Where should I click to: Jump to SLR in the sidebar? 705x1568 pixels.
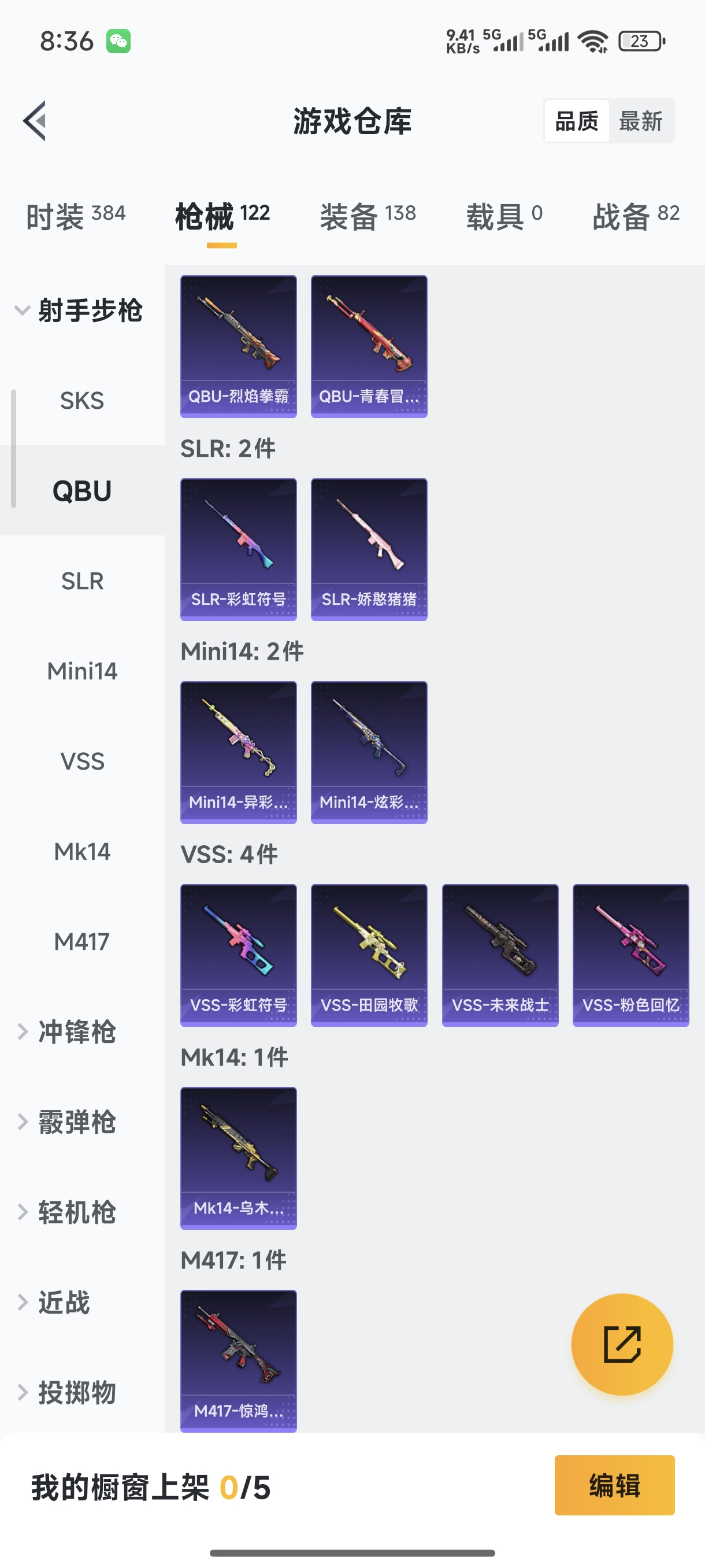pyautogui.click(x=82, y=580)
